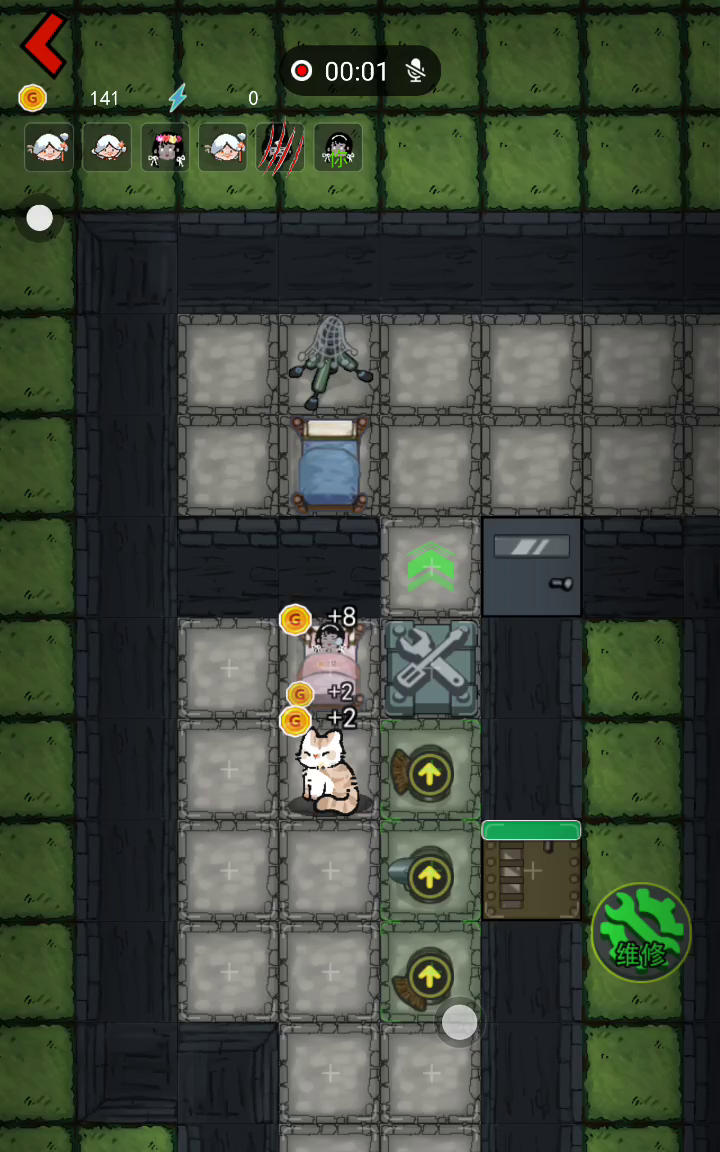Screen dimensions: 720x1152
Task: Open the wrench and screwdriver repair station
Action: coord(431,668)
